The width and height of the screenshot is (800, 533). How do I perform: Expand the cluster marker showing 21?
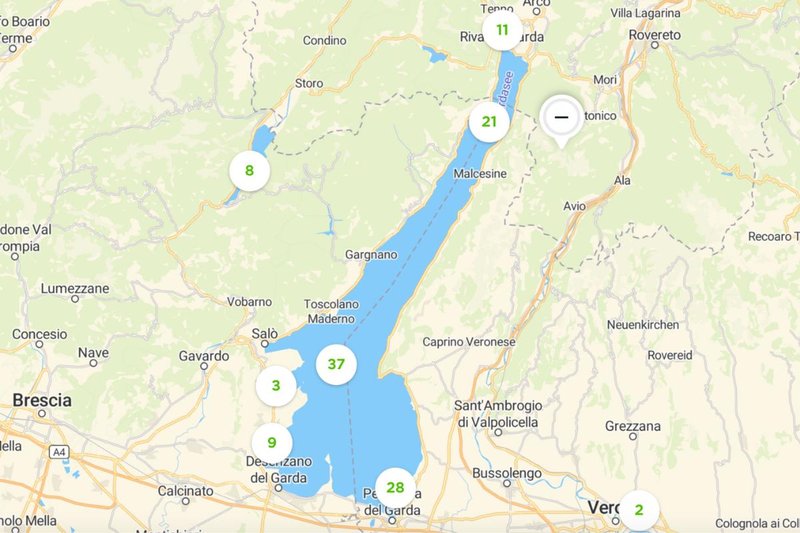pos(489,122)
